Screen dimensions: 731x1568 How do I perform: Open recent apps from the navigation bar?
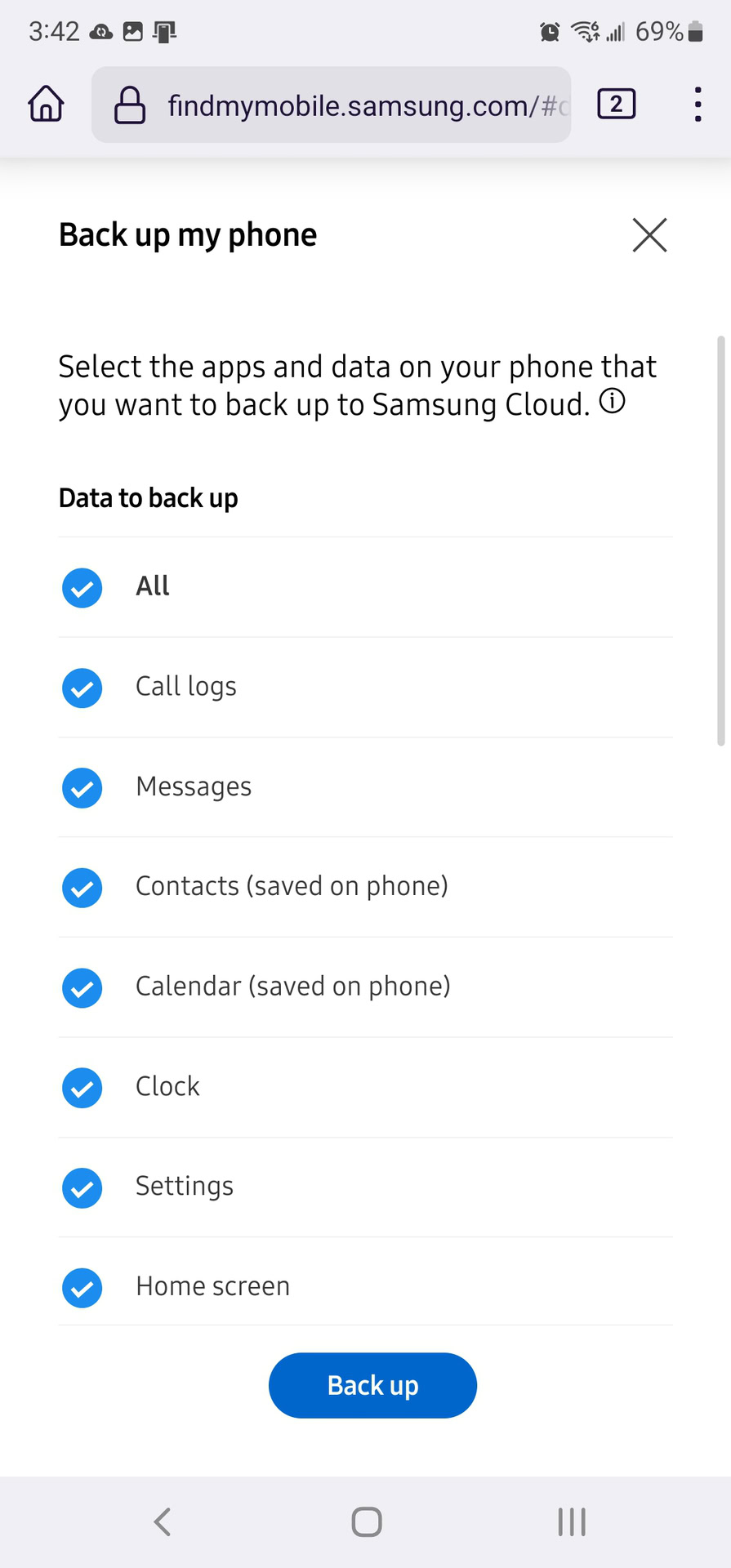click(x=572, y=1521)
